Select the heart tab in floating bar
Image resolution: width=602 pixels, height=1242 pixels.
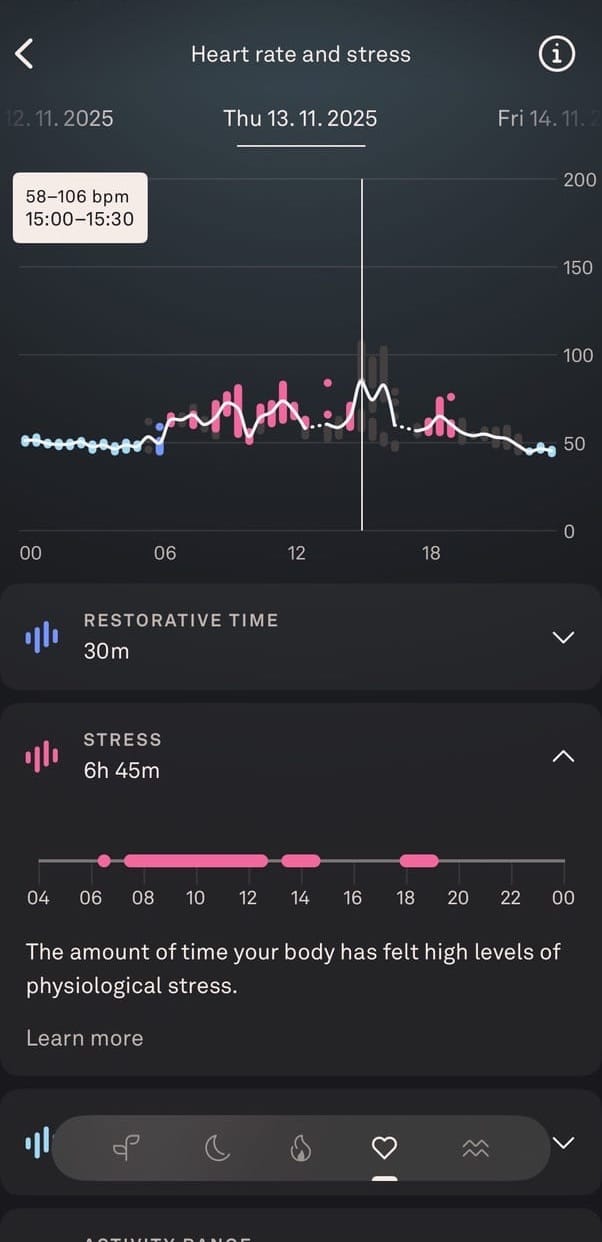[x=385, y=1148]
